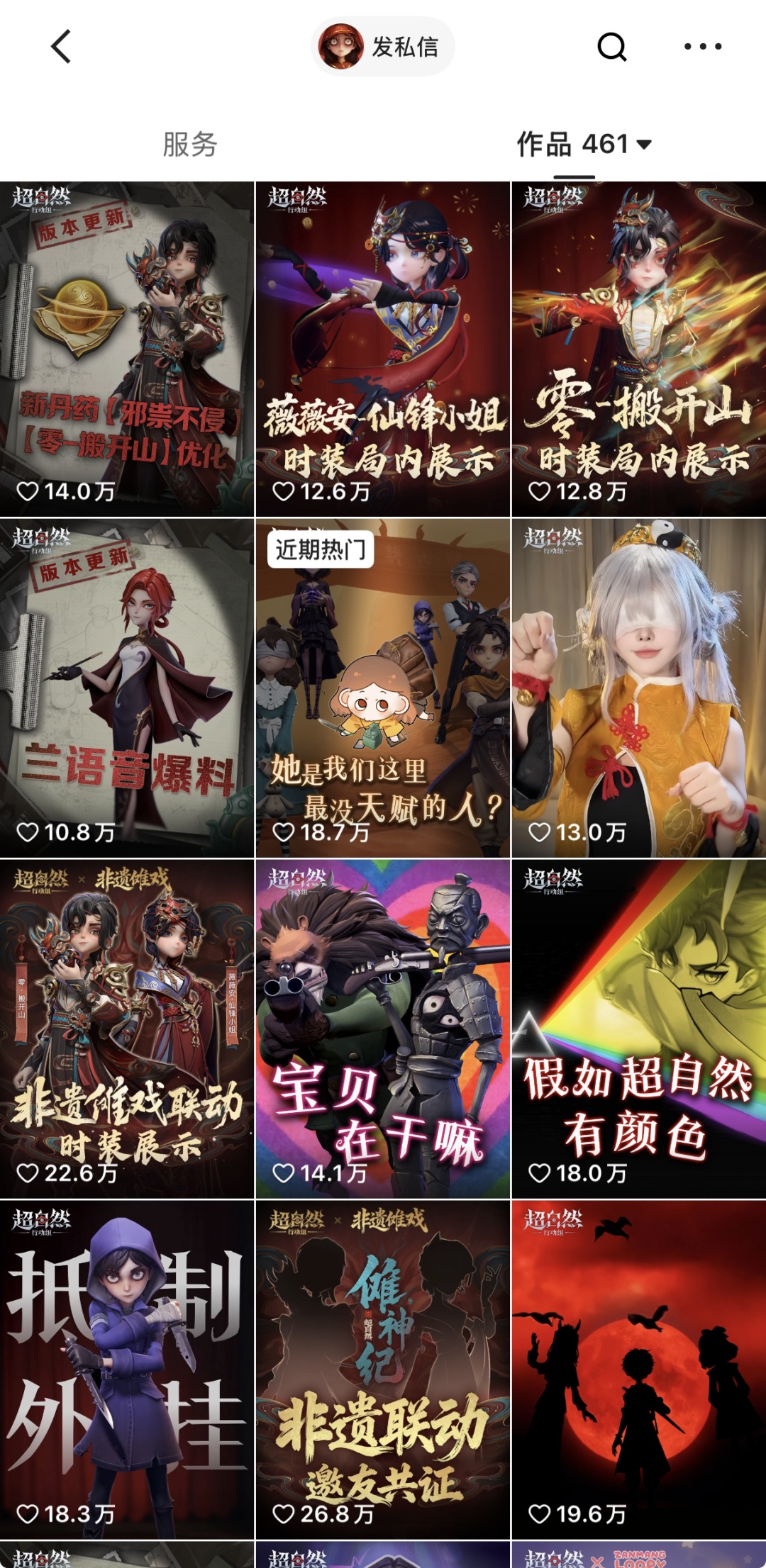Open the 傩神纪 非遗联动 邀友共证 video

coord(383,1368)
